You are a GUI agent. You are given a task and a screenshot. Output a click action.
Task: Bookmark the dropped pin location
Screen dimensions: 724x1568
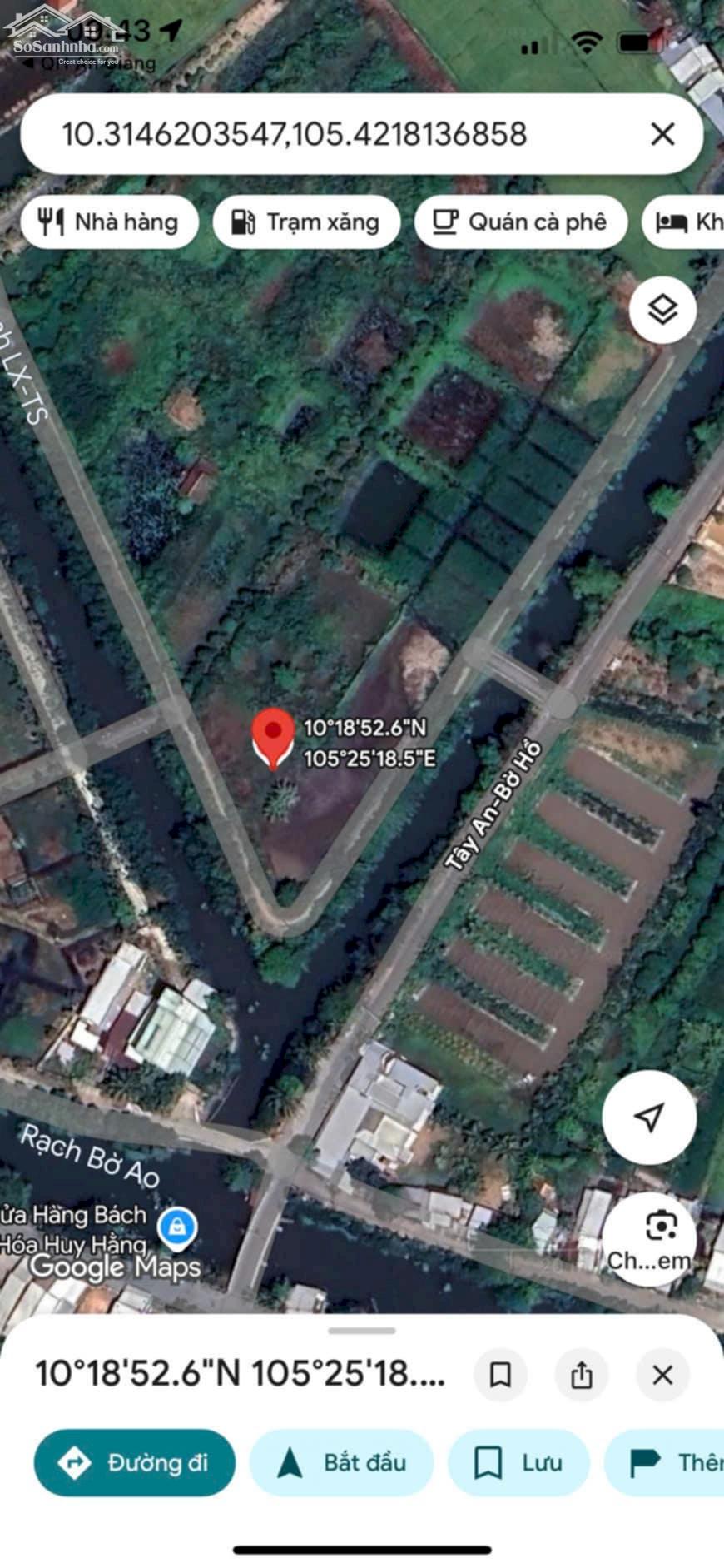pos(500,1374)
